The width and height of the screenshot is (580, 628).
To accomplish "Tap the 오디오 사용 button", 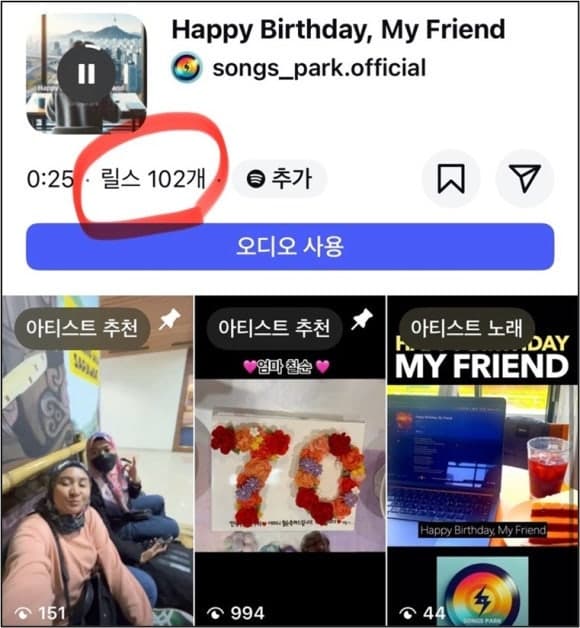I will [290, 247].
